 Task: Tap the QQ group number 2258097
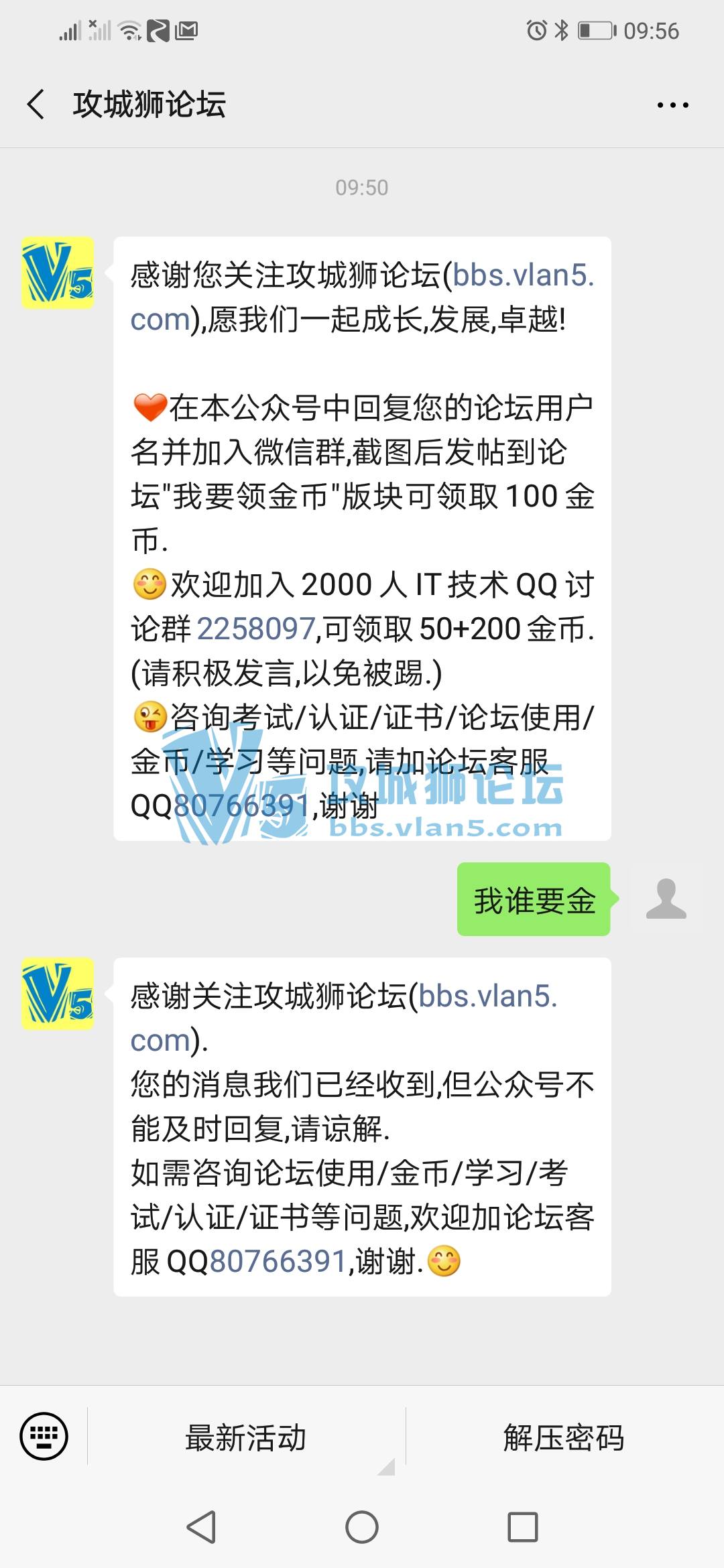click(256, 629)
